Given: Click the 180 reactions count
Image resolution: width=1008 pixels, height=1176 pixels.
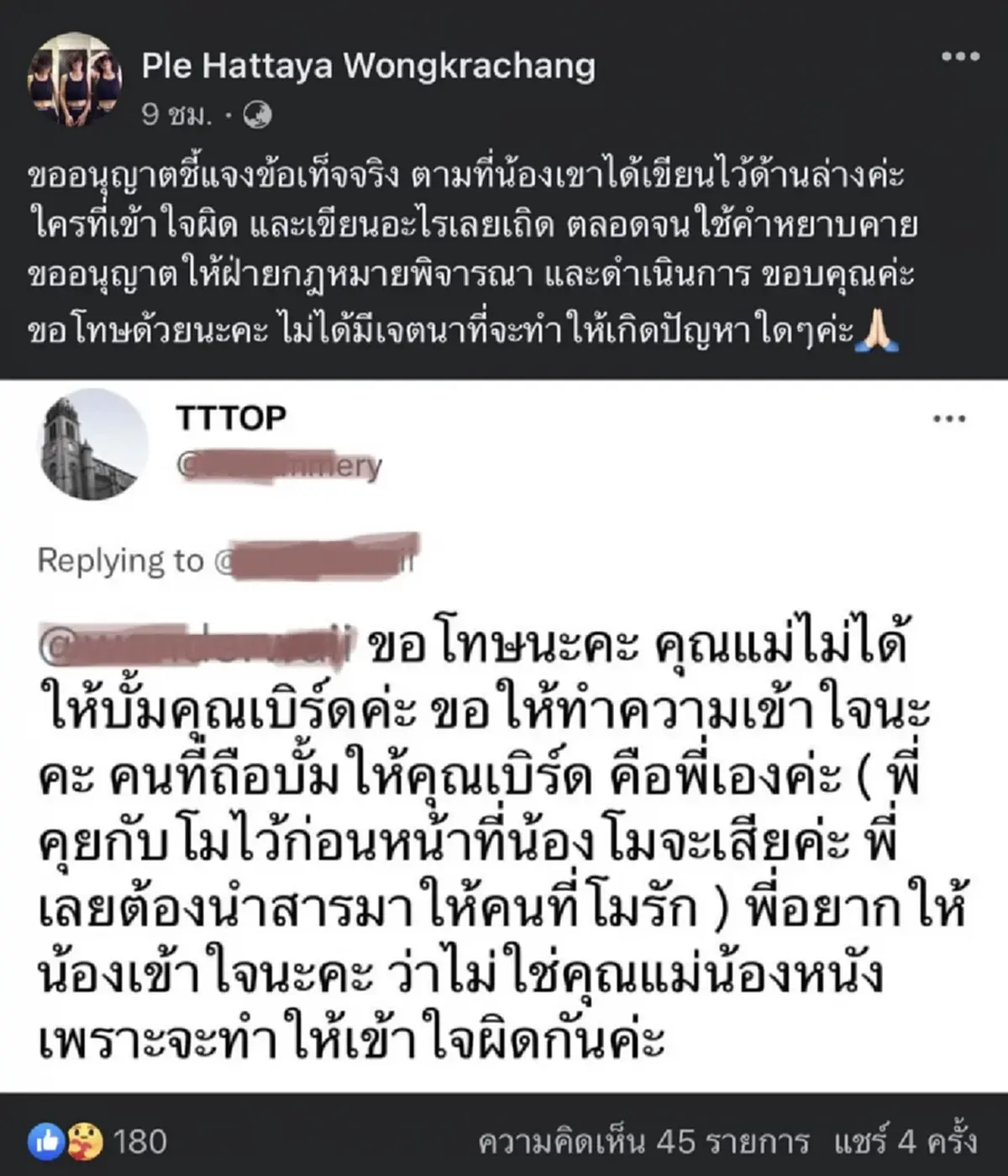Looking at the screenshot, I should [x=139, y=1139].
